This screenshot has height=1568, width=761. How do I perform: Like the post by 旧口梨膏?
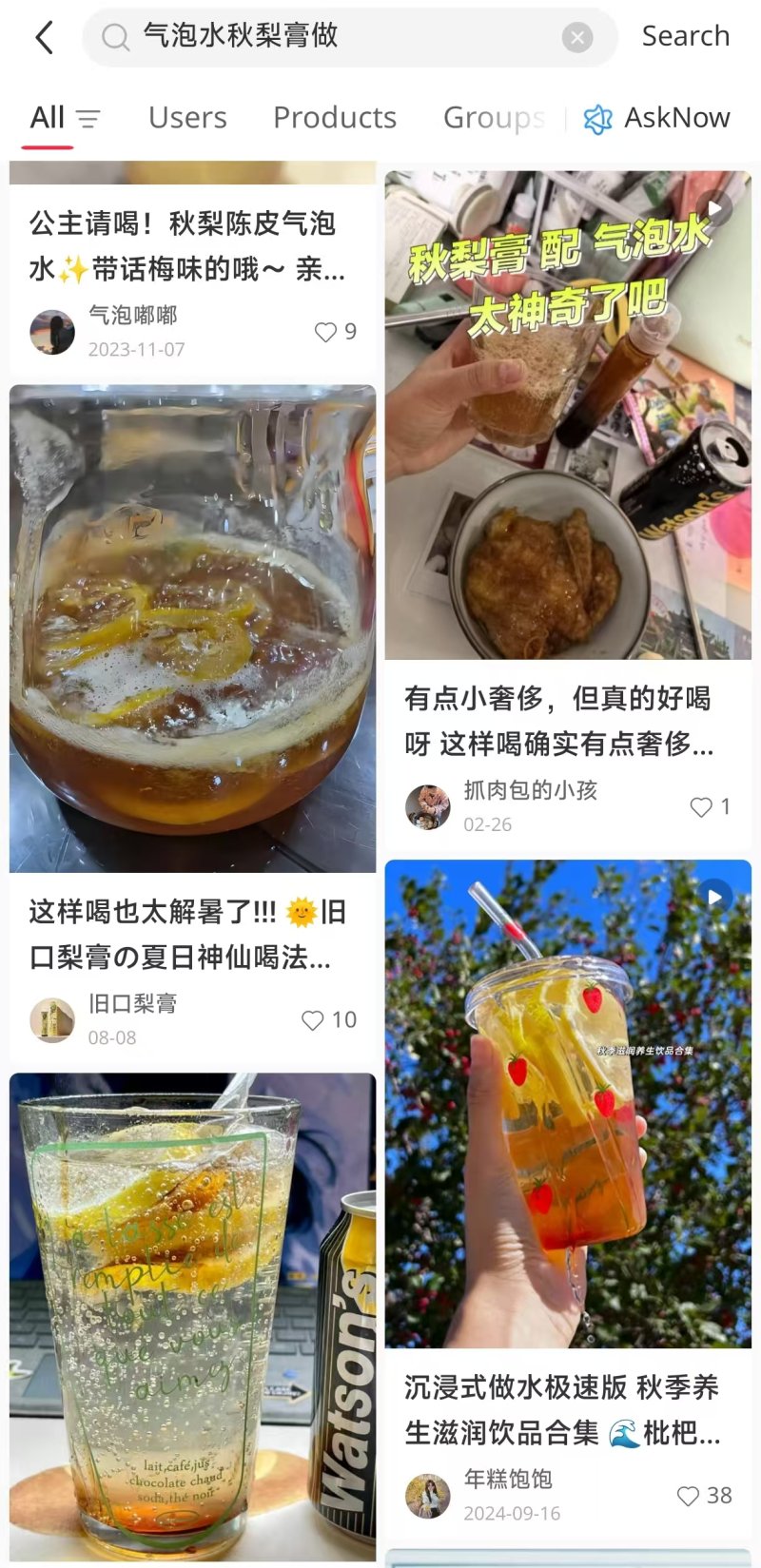coord(313,1020)
